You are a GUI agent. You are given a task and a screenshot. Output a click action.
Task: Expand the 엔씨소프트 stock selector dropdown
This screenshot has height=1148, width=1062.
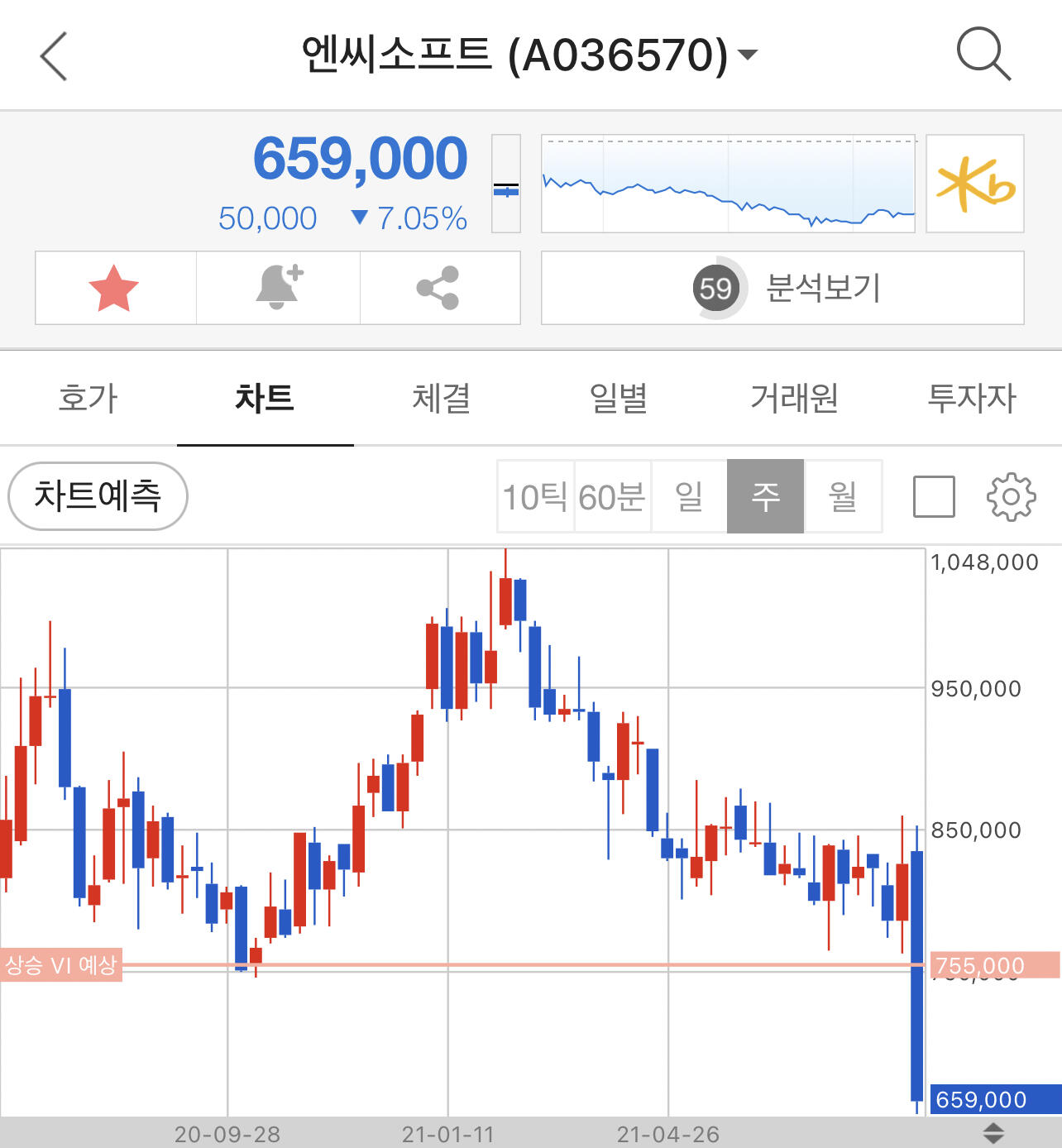(748, 55)
